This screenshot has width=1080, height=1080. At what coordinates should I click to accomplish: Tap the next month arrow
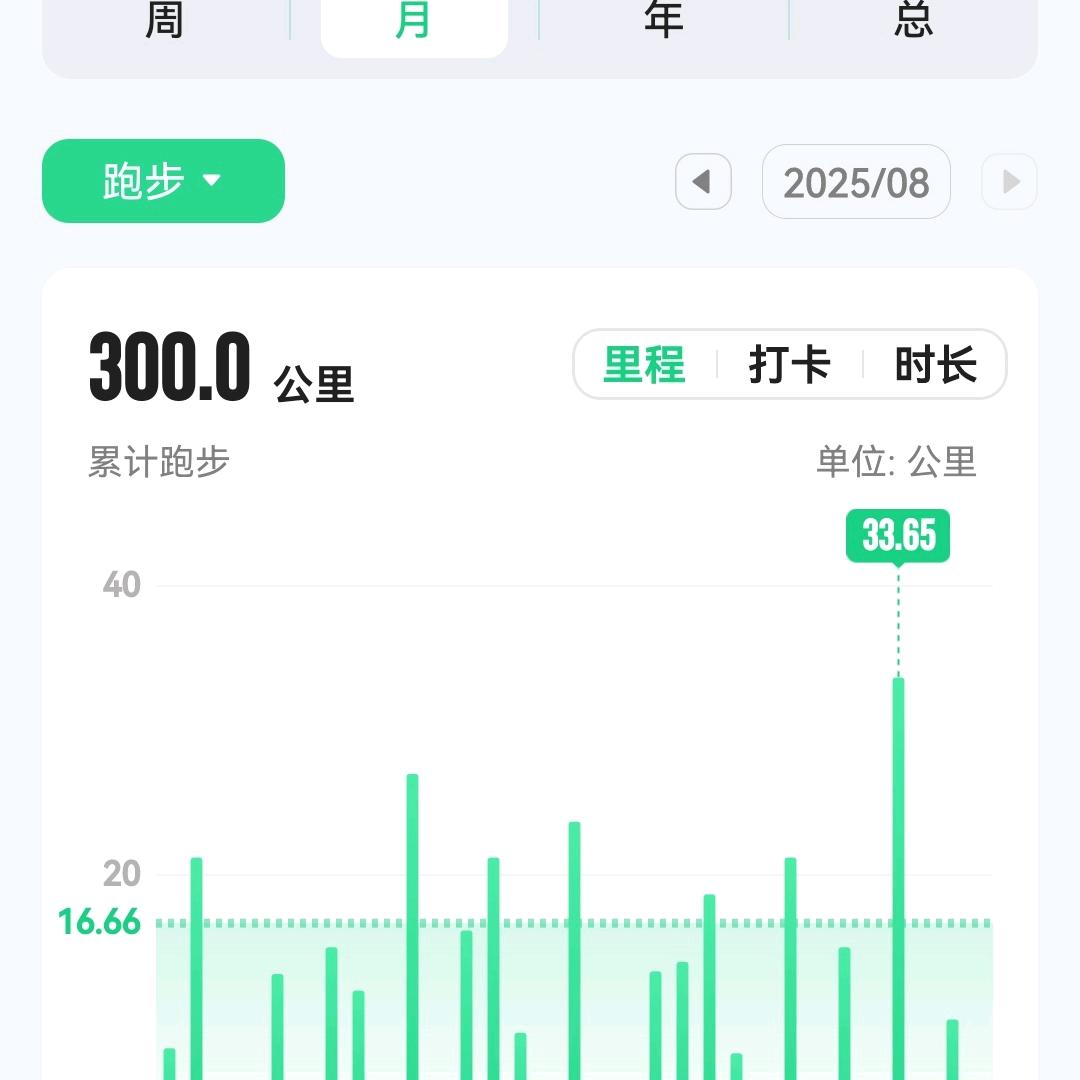pos(1009,182)
